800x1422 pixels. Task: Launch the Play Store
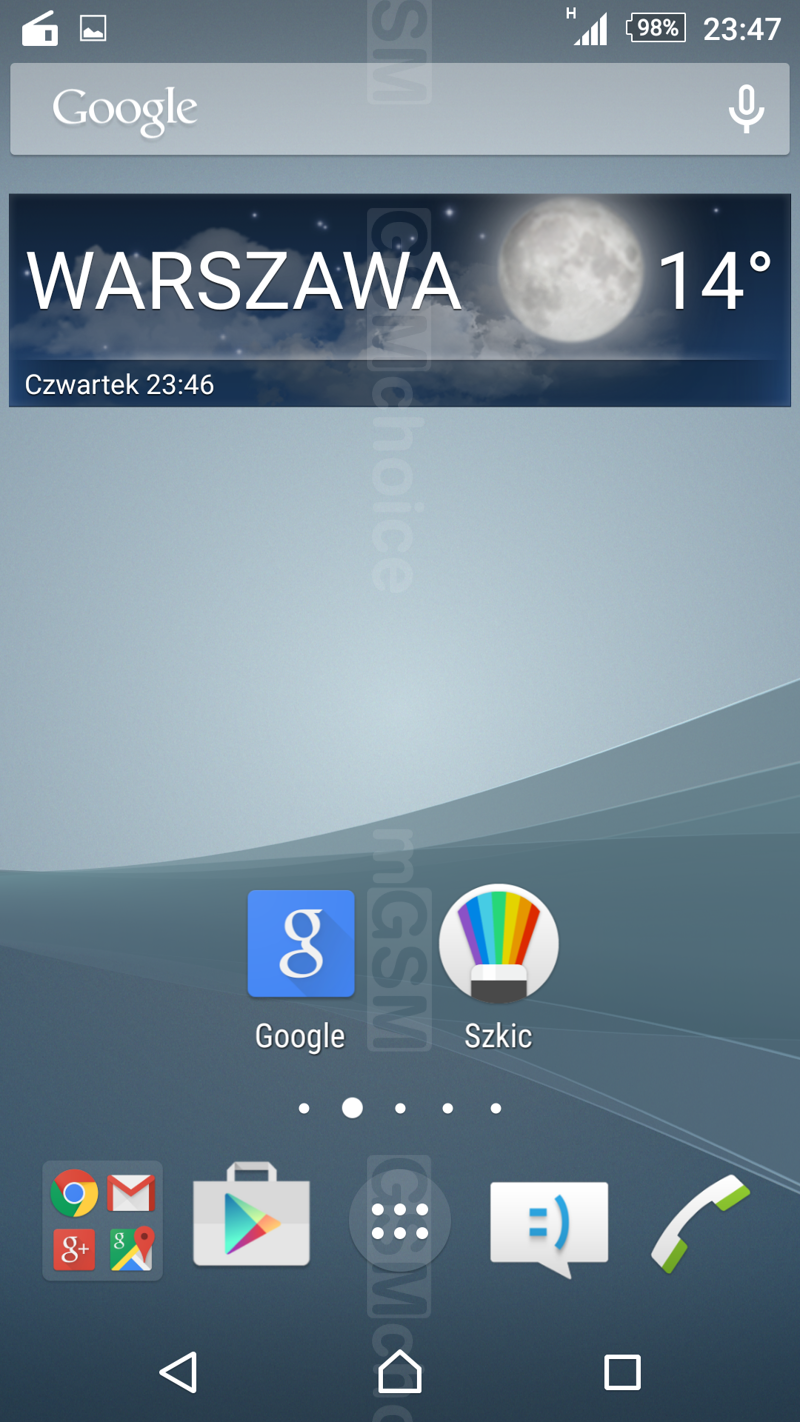pyautogui.click(x=251, y=1220)
